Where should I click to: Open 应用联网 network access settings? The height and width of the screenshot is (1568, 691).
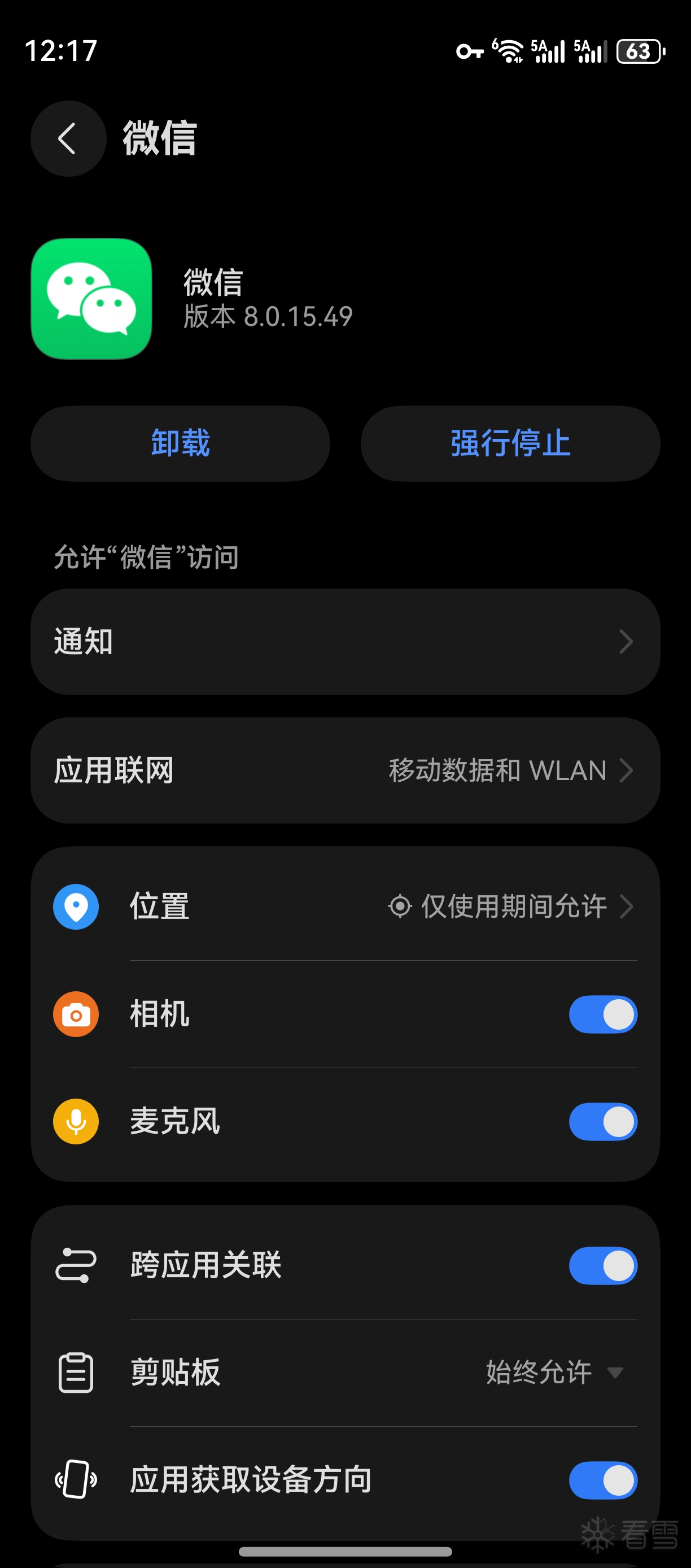point(345,770)
